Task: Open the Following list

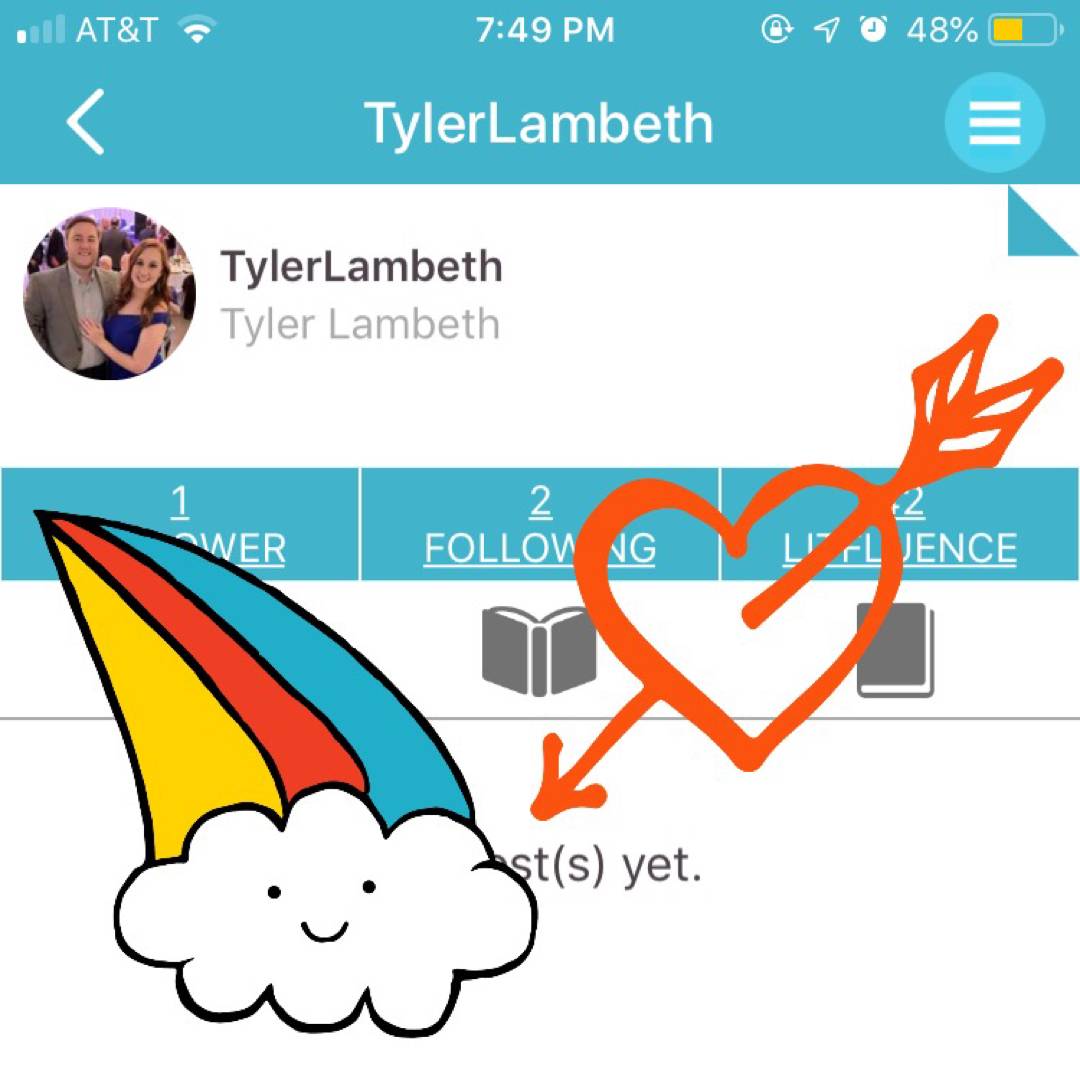Action: click(539, 525)
